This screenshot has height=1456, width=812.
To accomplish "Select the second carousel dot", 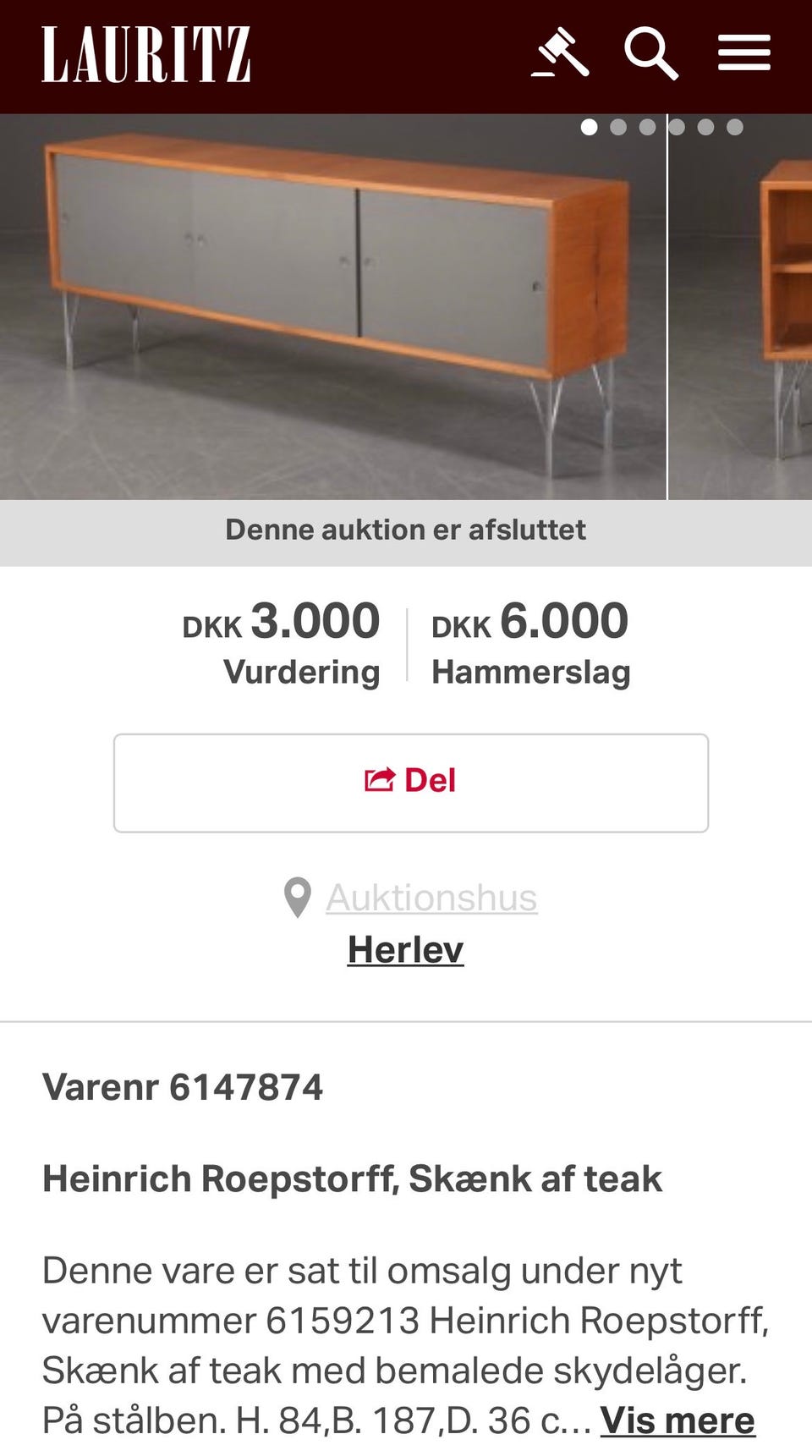I will (619, 126).
